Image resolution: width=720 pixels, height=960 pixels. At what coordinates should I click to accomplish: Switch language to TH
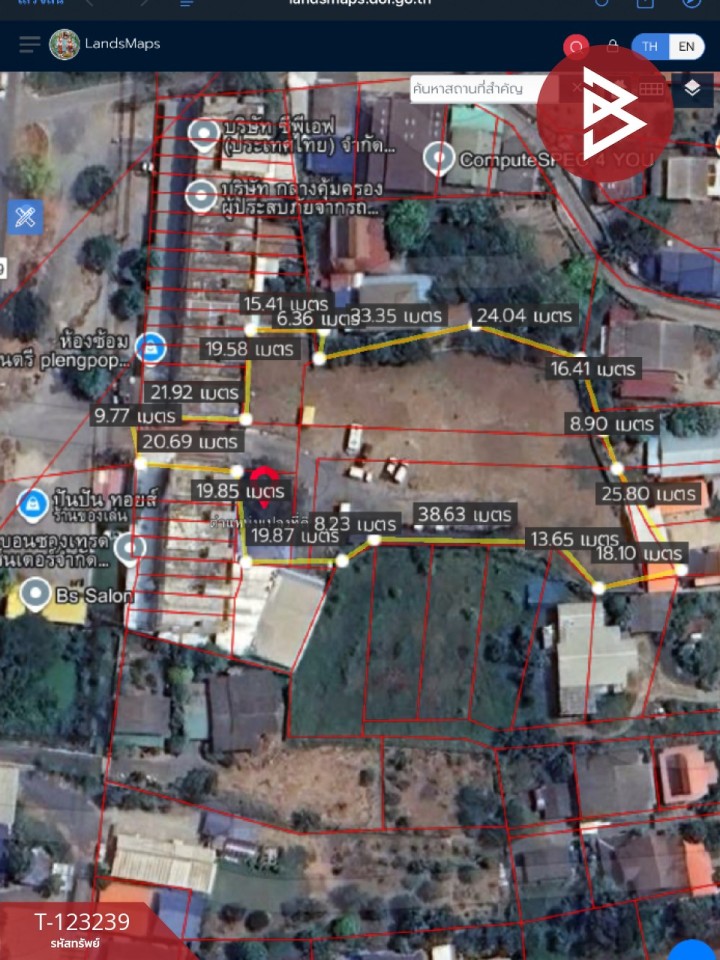(x=650, y=46)
